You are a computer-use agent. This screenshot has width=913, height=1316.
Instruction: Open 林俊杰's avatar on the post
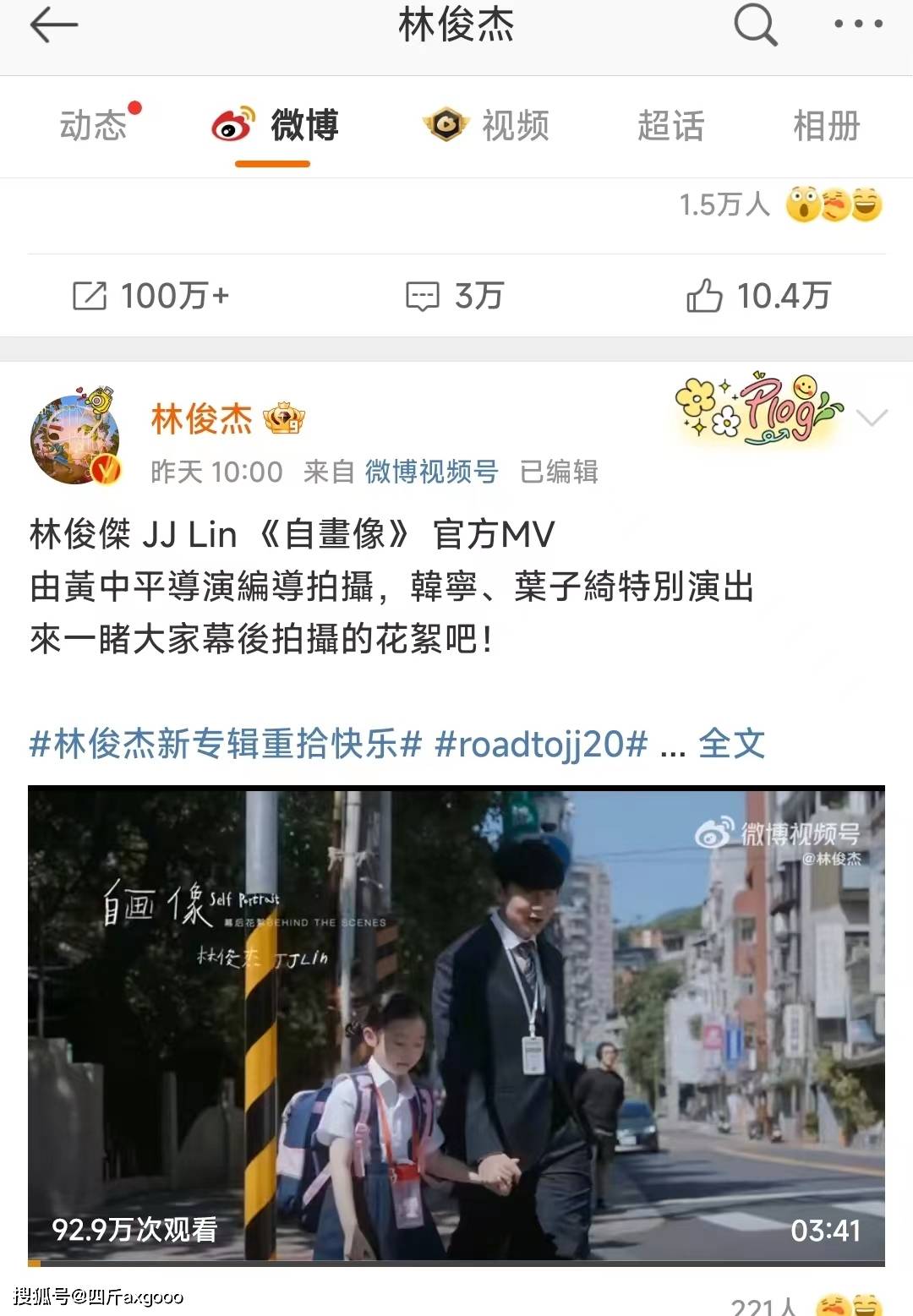(75, 440)
